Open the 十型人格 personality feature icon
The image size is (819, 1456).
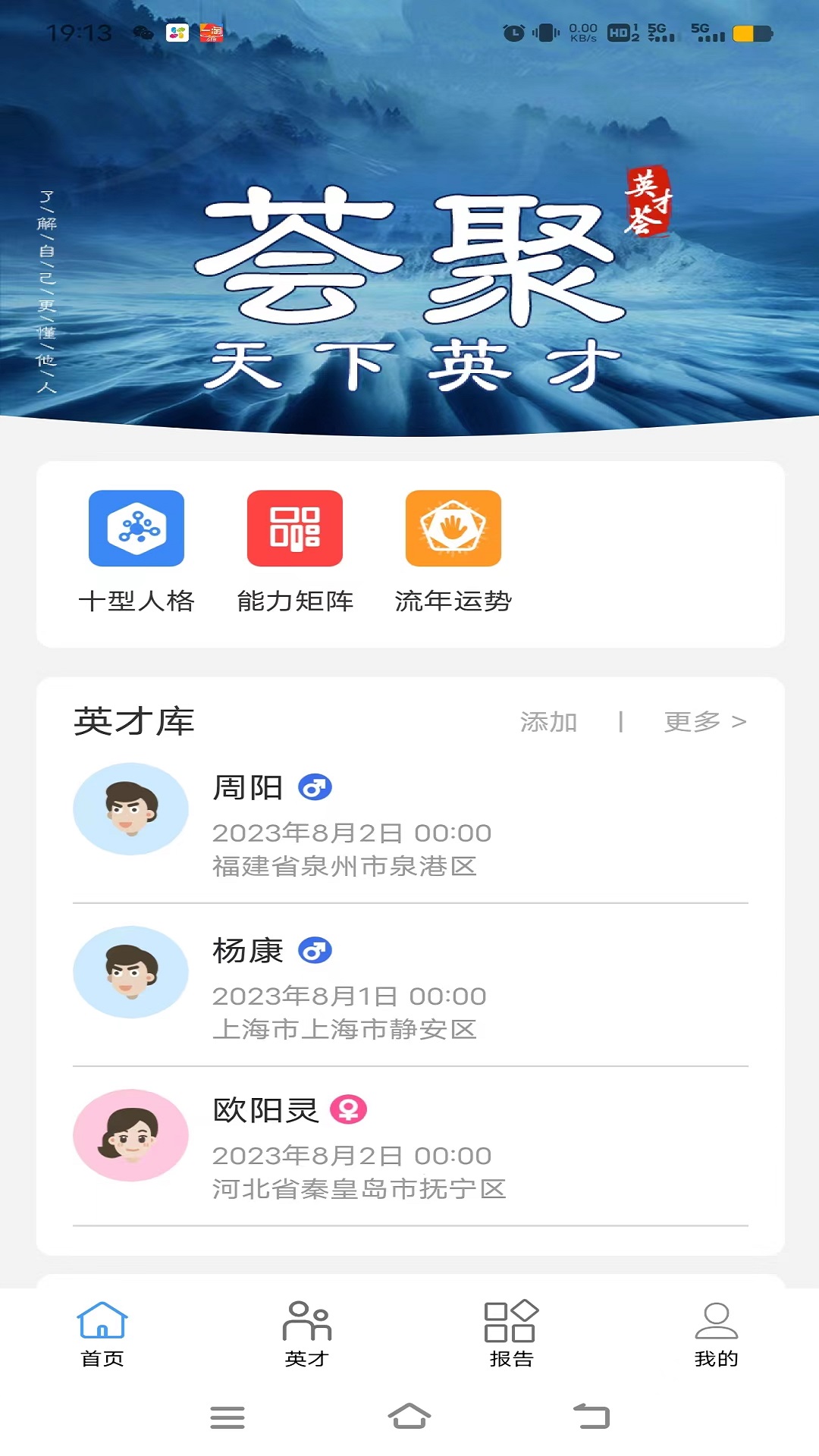coord(134,529)
